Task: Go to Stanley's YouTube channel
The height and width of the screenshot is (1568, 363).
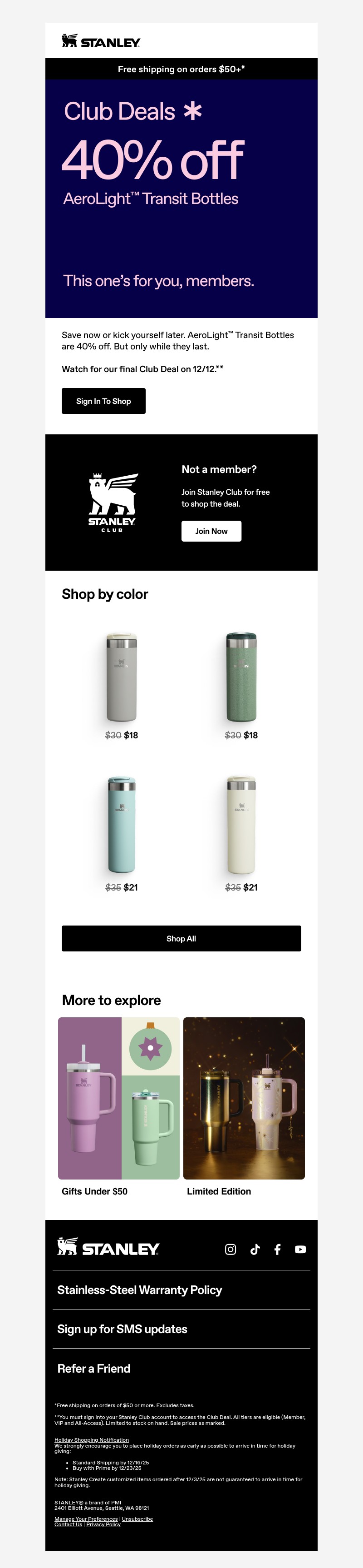Action: tap(300, 1249)
